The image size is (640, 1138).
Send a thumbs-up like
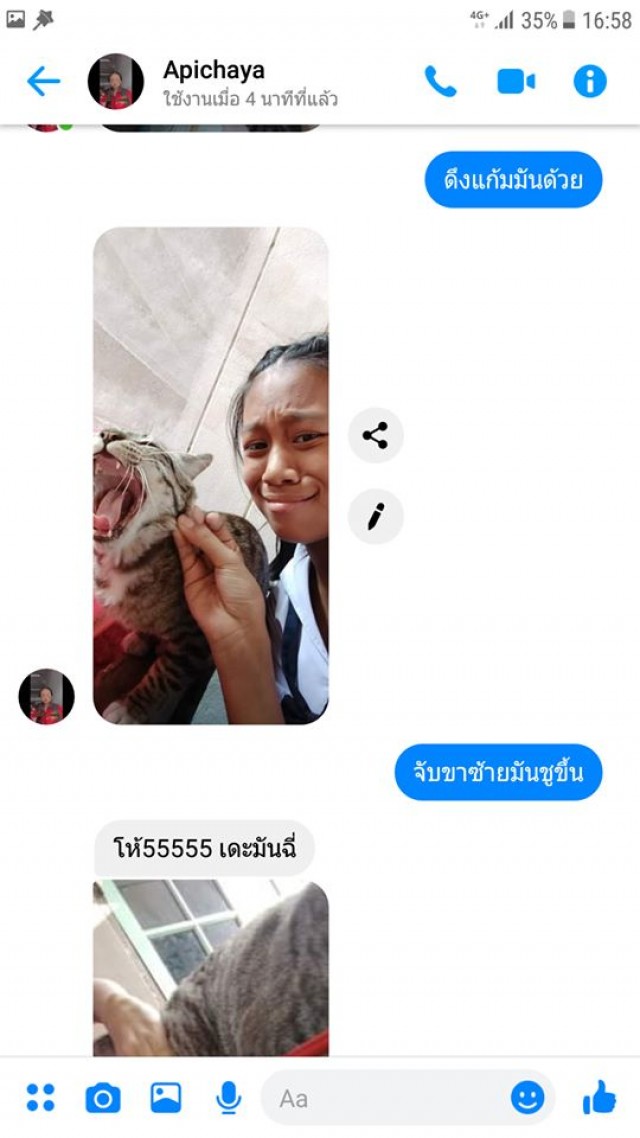click(599, 1098)
